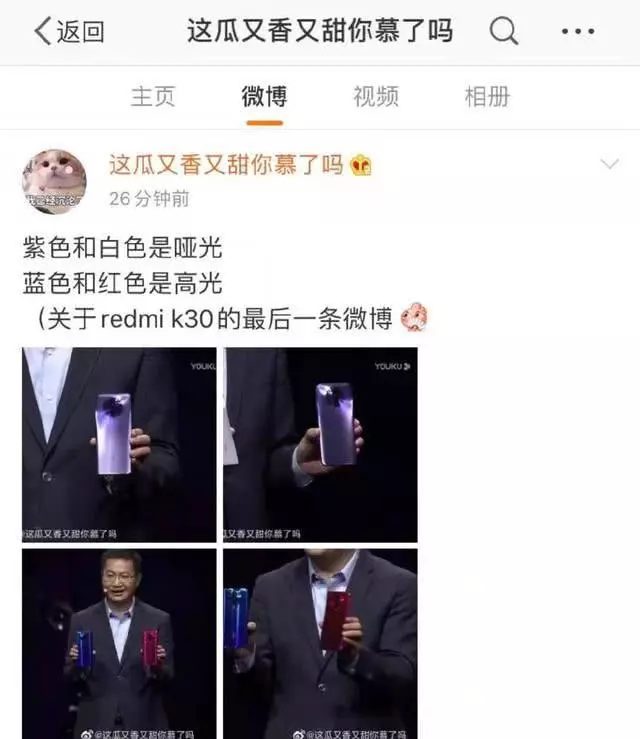Image resolution: width=640 pixels, height=739 pixels.
Task: Open the three-dot overflow menu
Action: click(x=578, y=32)
